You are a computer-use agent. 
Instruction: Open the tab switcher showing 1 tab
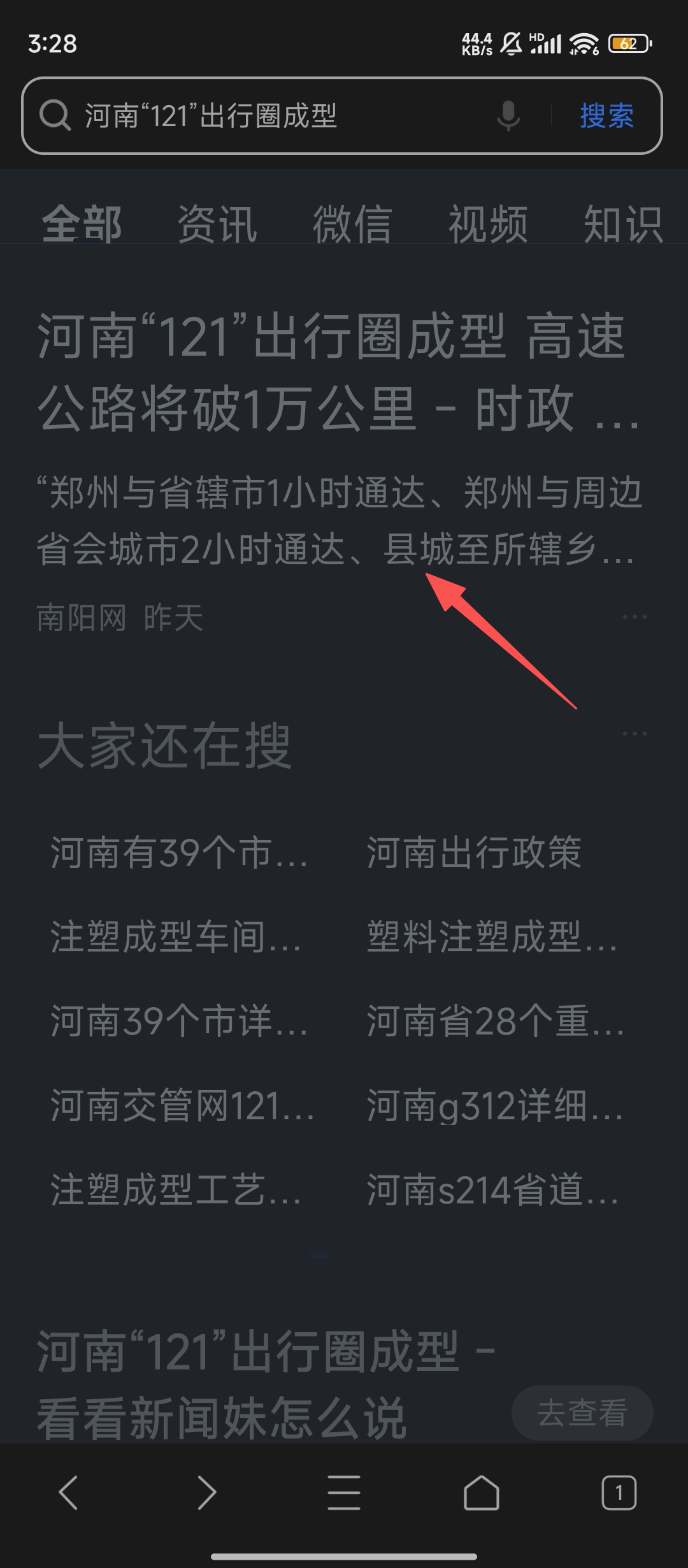click(x=619, y=1493)
